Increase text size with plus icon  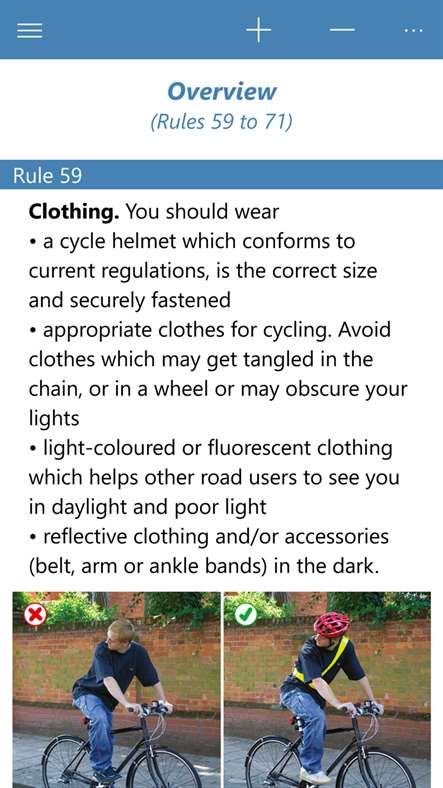coord(259,30)
